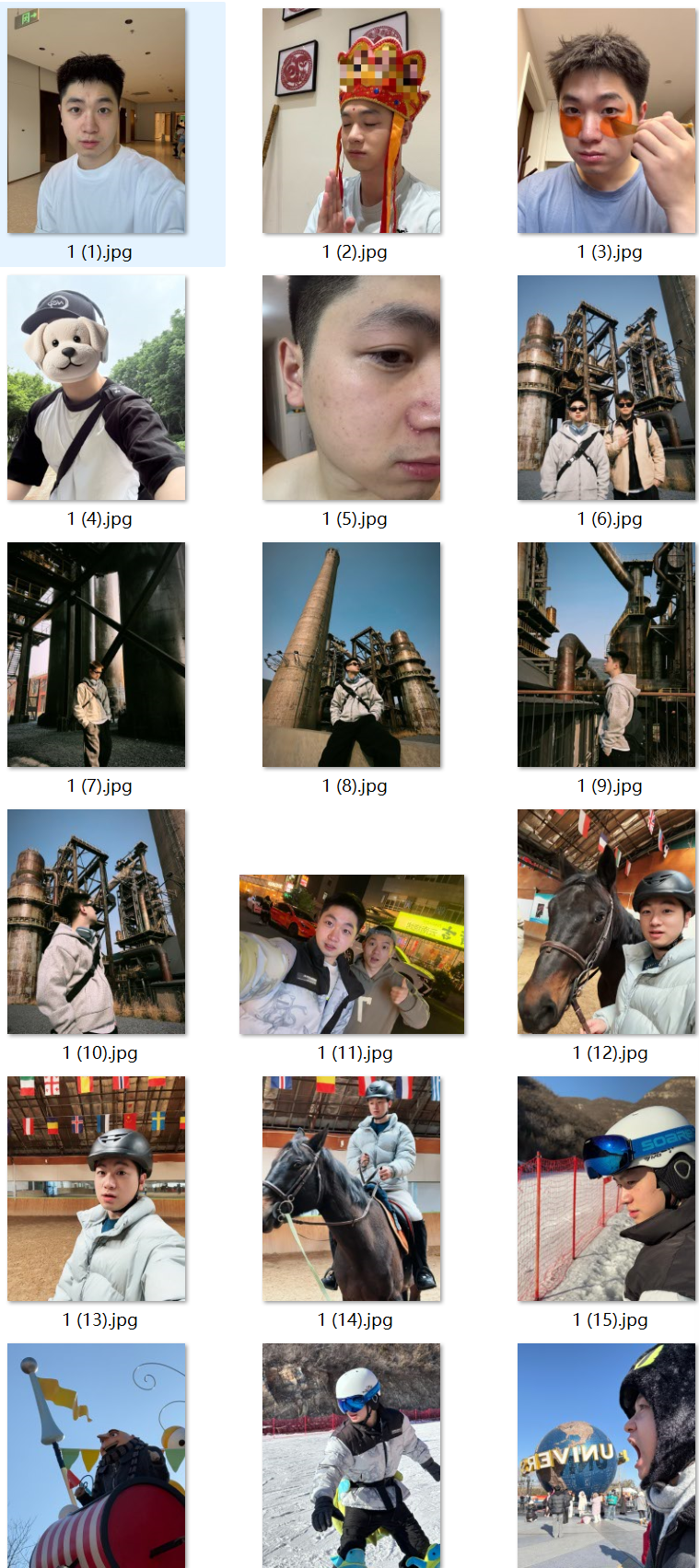
Task: Open file 1 (7).jpg
Action: pyautogui.click(x=97, y=655)
